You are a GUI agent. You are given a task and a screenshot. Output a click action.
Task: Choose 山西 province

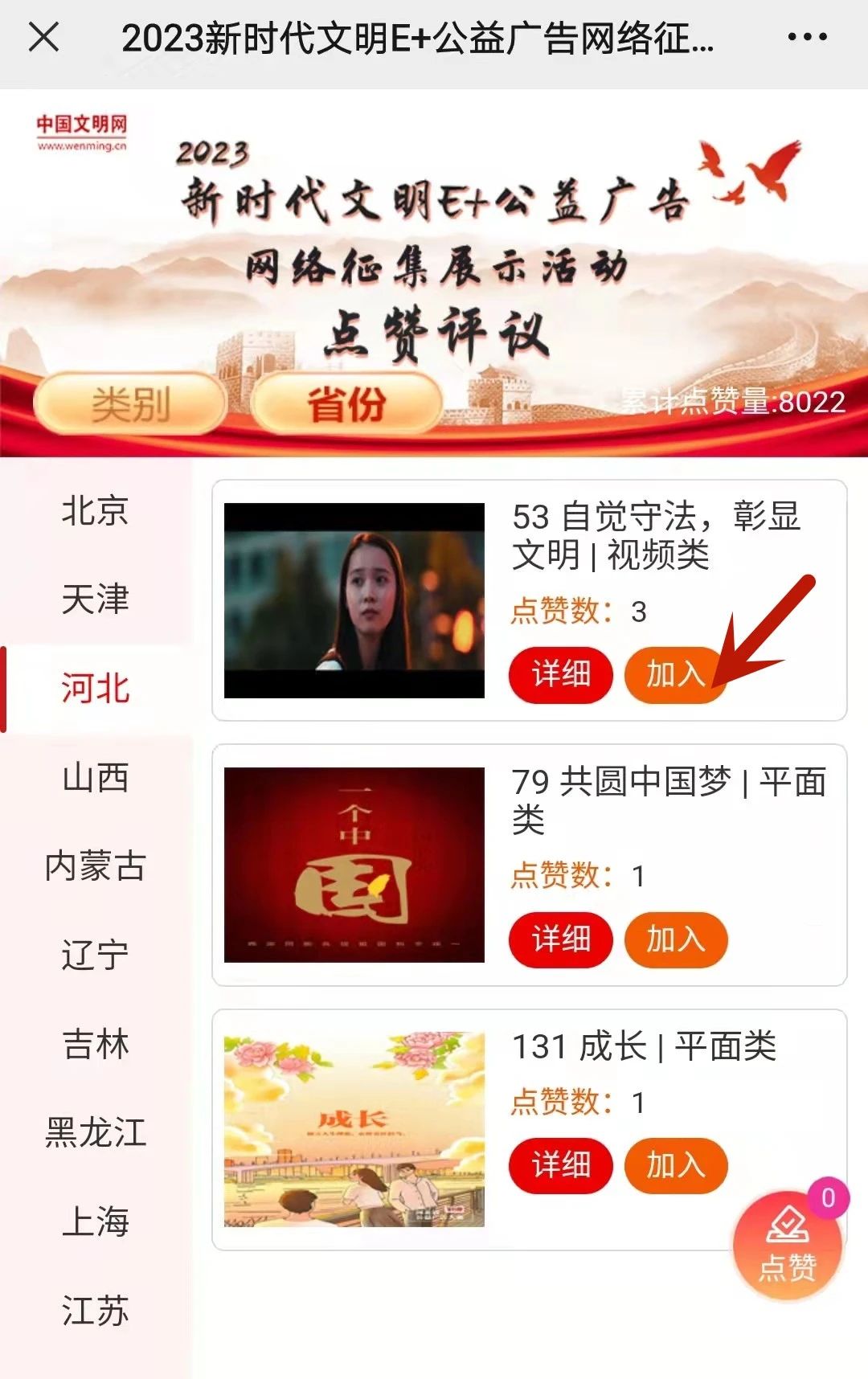(96, 778)
